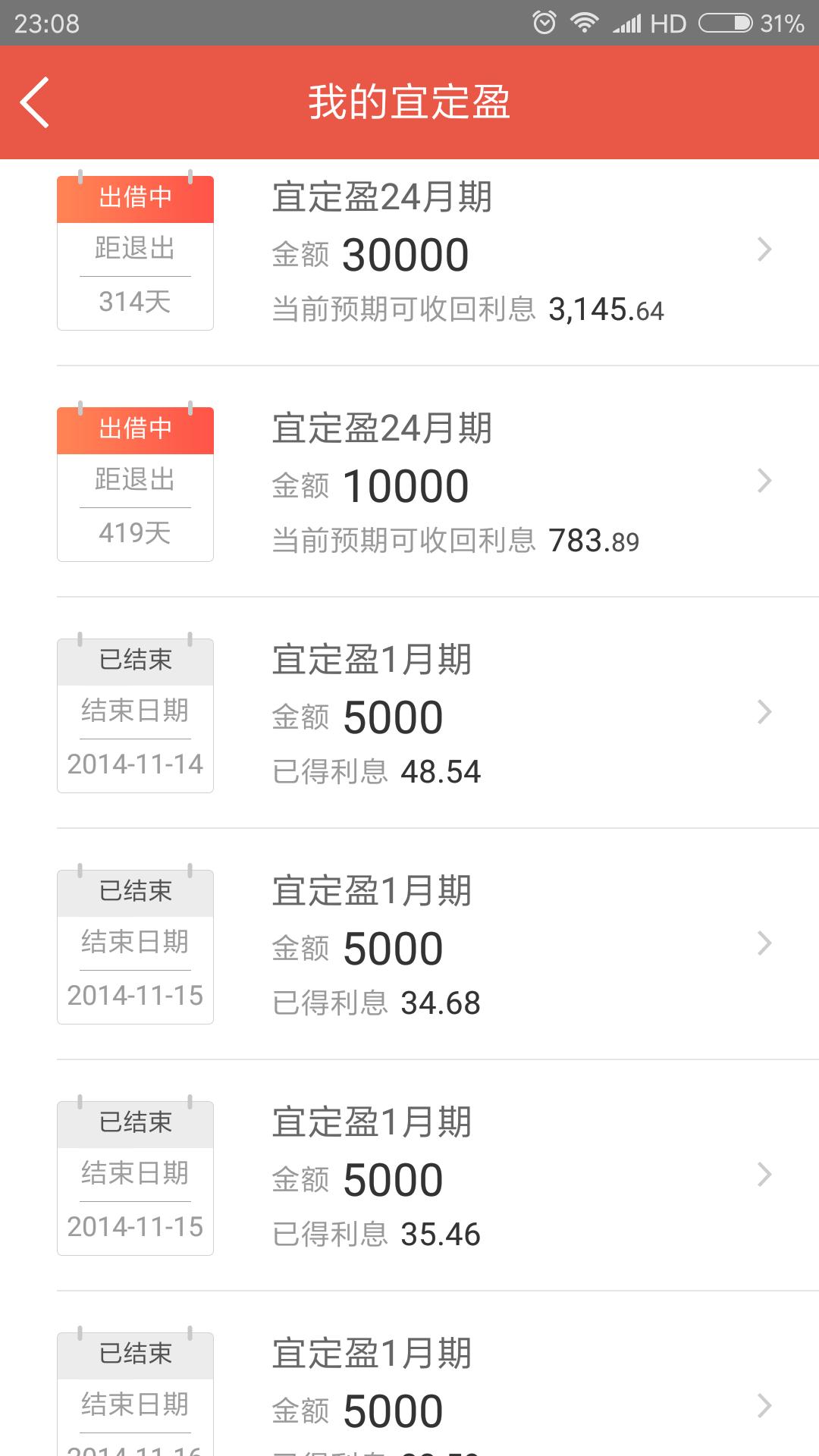Expand the 5000 record ending 2014-11-14

click(766, 713)
